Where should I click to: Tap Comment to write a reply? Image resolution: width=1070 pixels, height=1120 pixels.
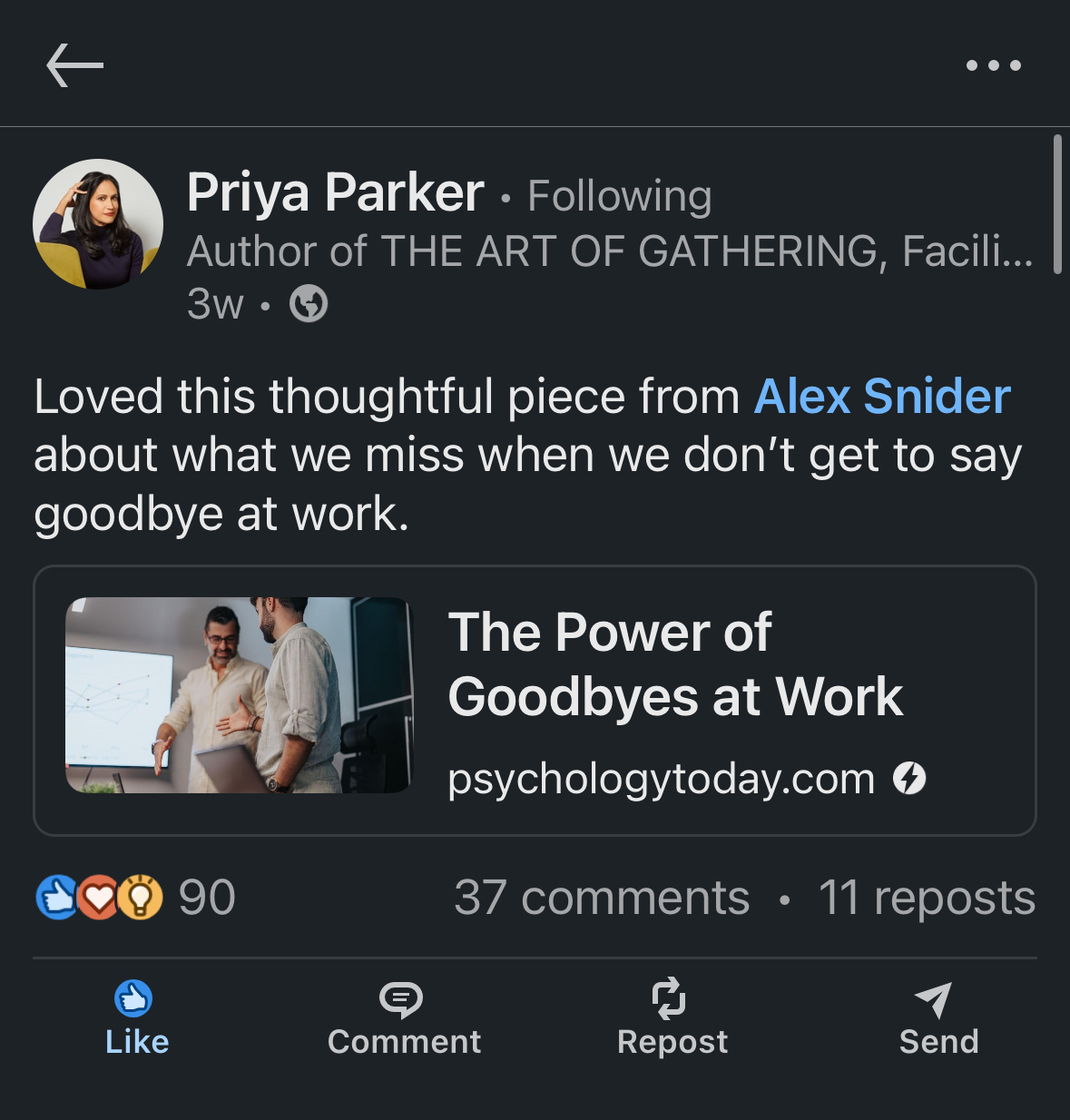click(x=403, y=1018)
